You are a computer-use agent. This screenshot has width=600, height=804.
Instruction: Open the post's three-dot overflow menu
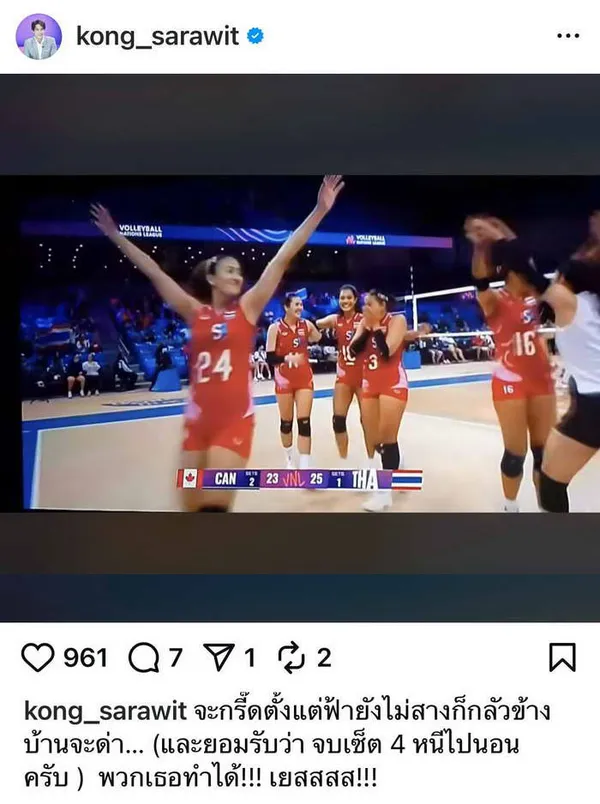pyautogui.click(x=568, y=37)
